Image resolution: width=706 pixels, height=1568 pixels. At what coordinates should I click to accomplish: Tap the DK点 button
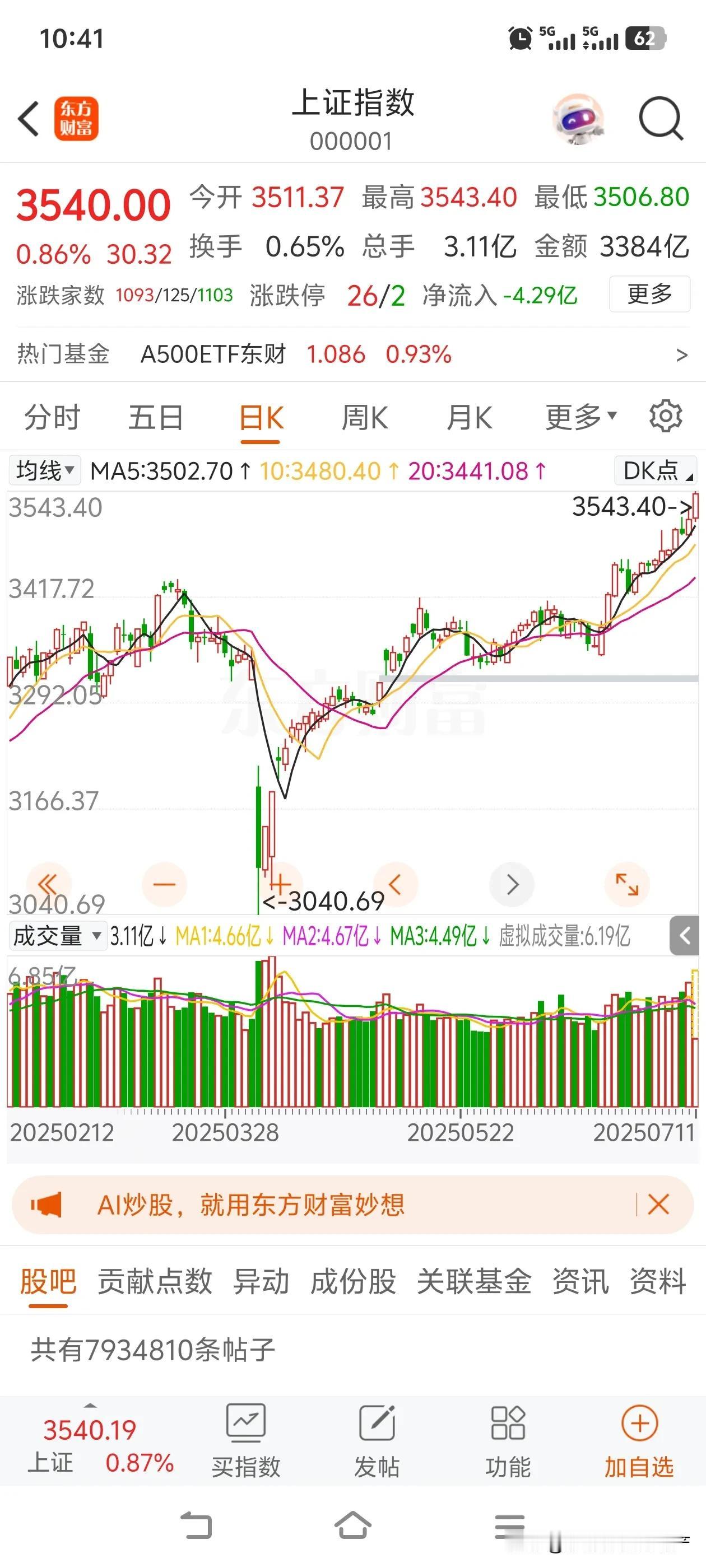point(656,470)
